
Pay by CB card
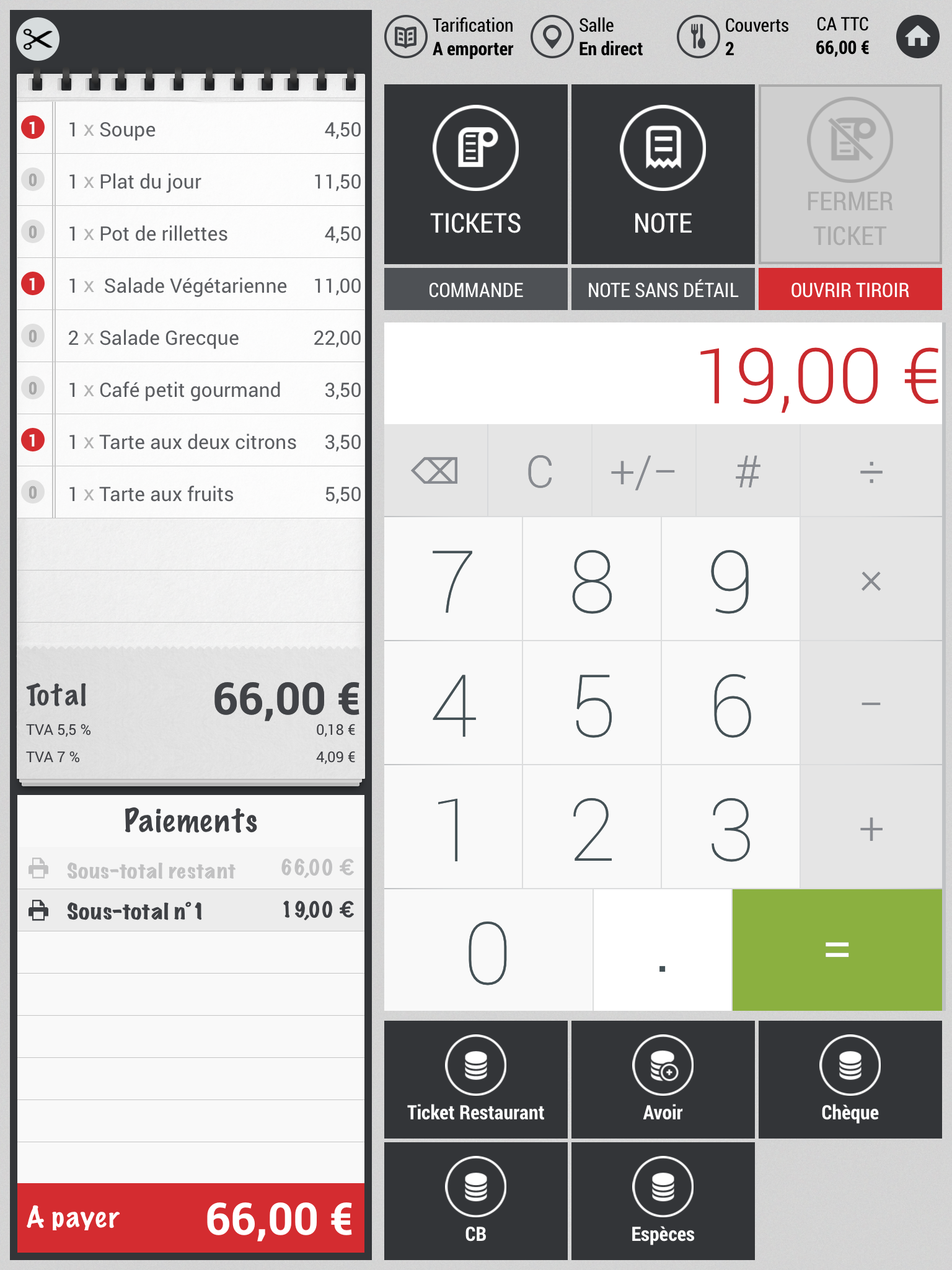[x=475, y=1201]
